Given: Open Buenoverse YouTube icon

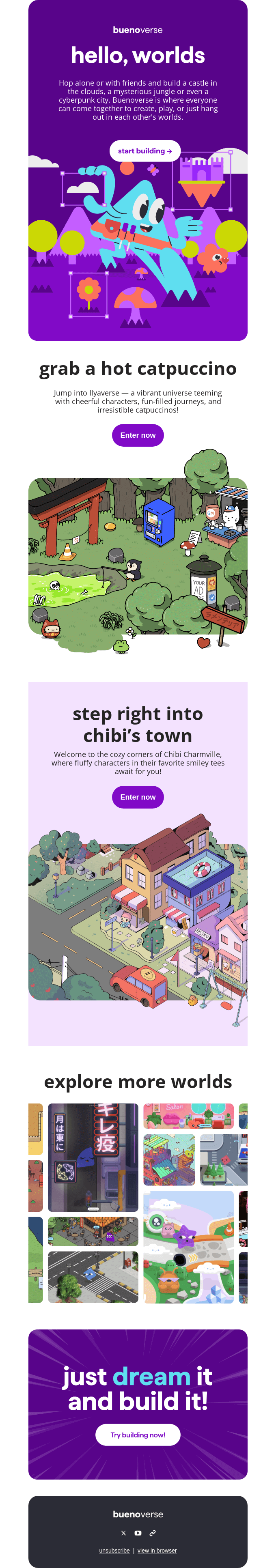Looking at the screenshot, I should point(138,1533).
